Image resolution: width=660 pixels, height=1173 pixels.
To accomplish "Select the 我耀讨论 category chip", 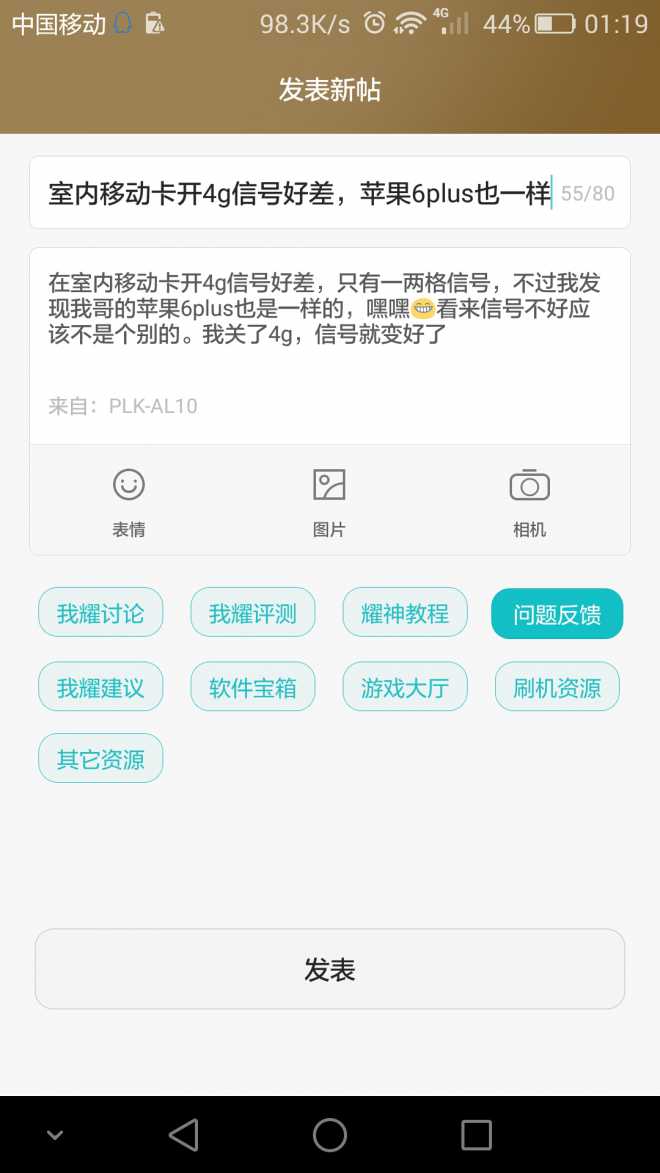I will 100,613.
